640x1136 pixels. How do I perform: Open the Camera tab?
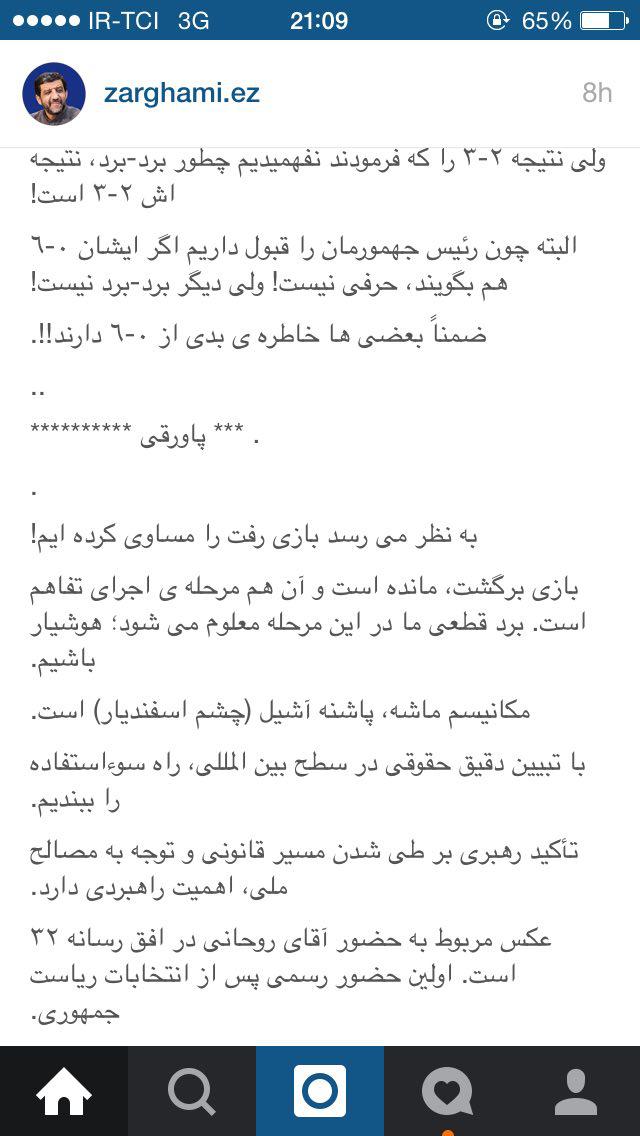pos(320,1091)
